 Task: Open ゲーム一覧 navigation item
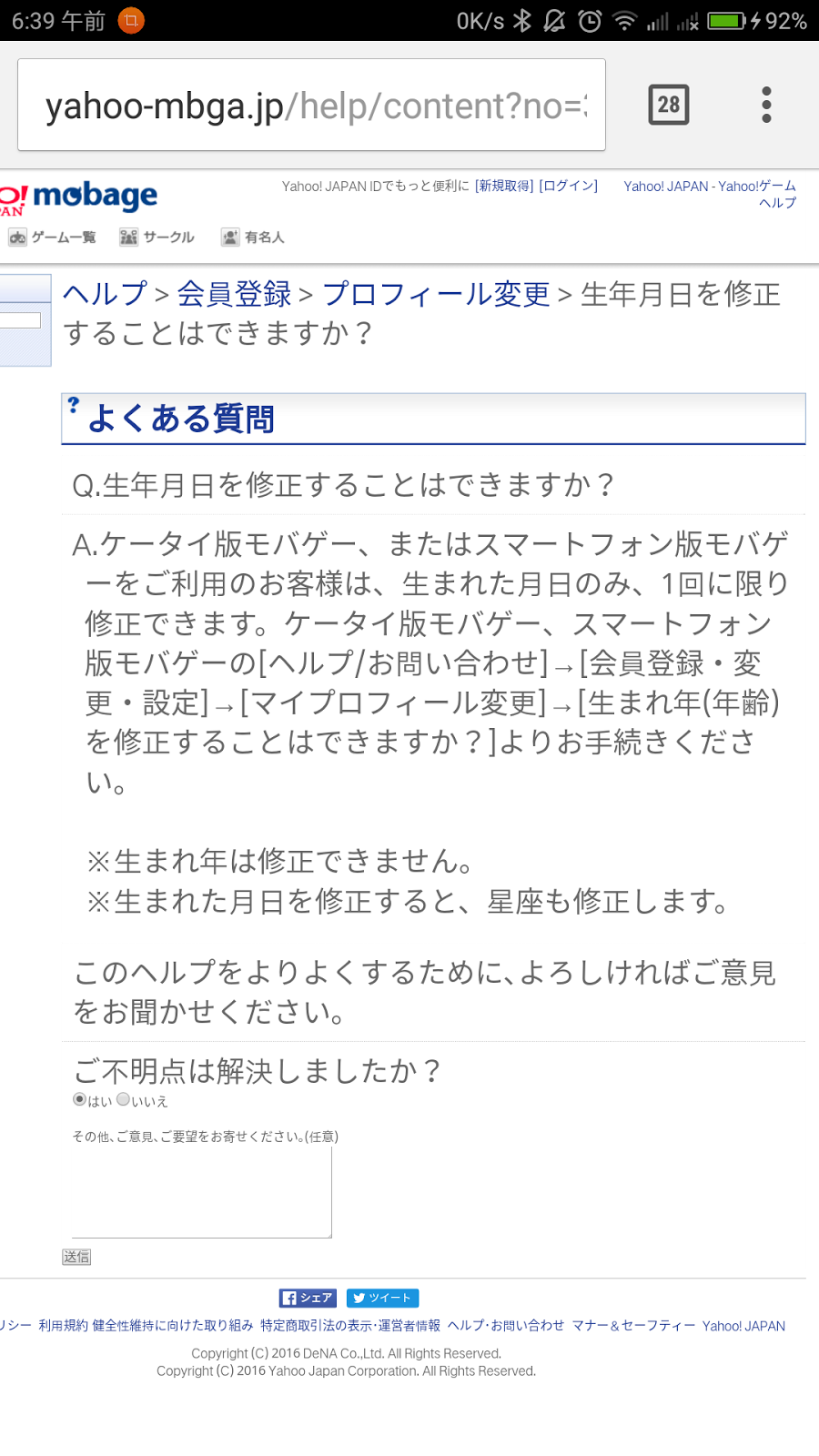pos(53,238)
